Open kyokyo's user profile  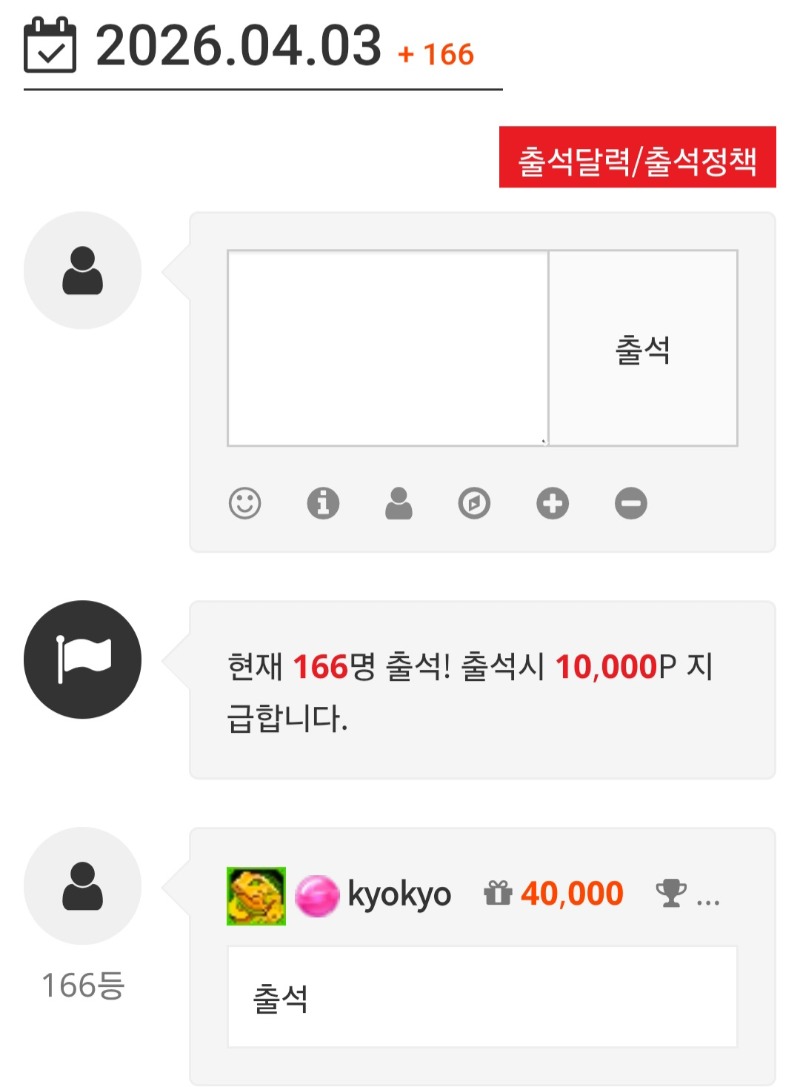tap(398, 894)
